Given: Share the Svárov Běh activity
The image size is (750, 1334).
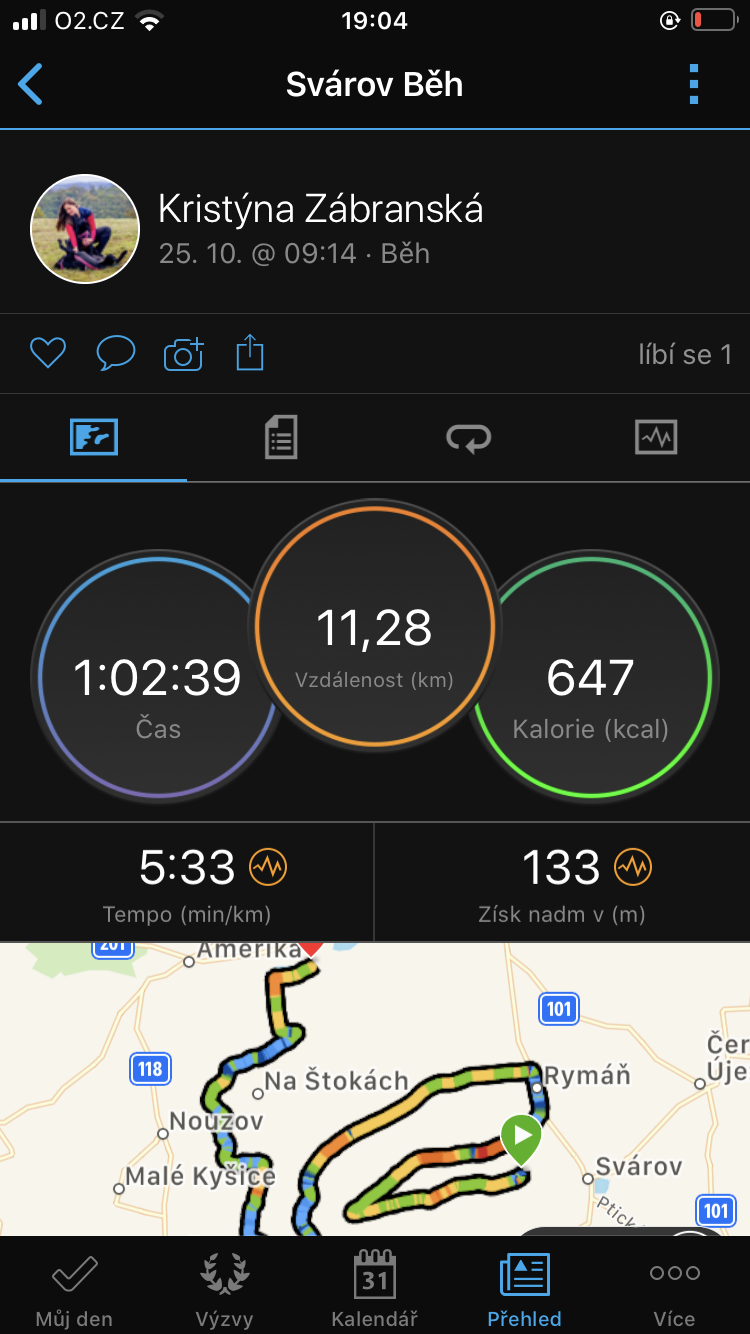Looking at the screenshot, I should point(250,353).
